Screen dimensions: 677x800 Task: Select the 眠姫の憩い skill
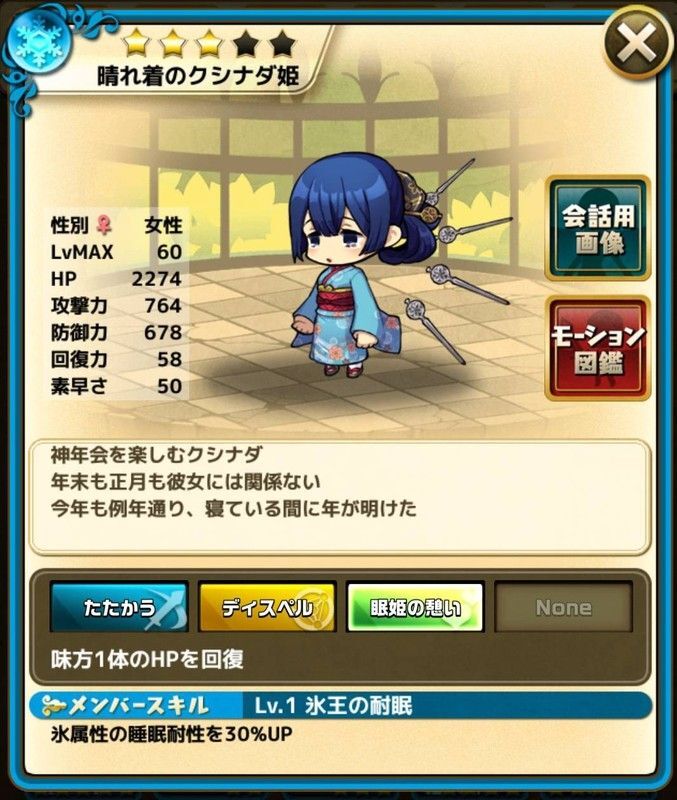[415, 607]
